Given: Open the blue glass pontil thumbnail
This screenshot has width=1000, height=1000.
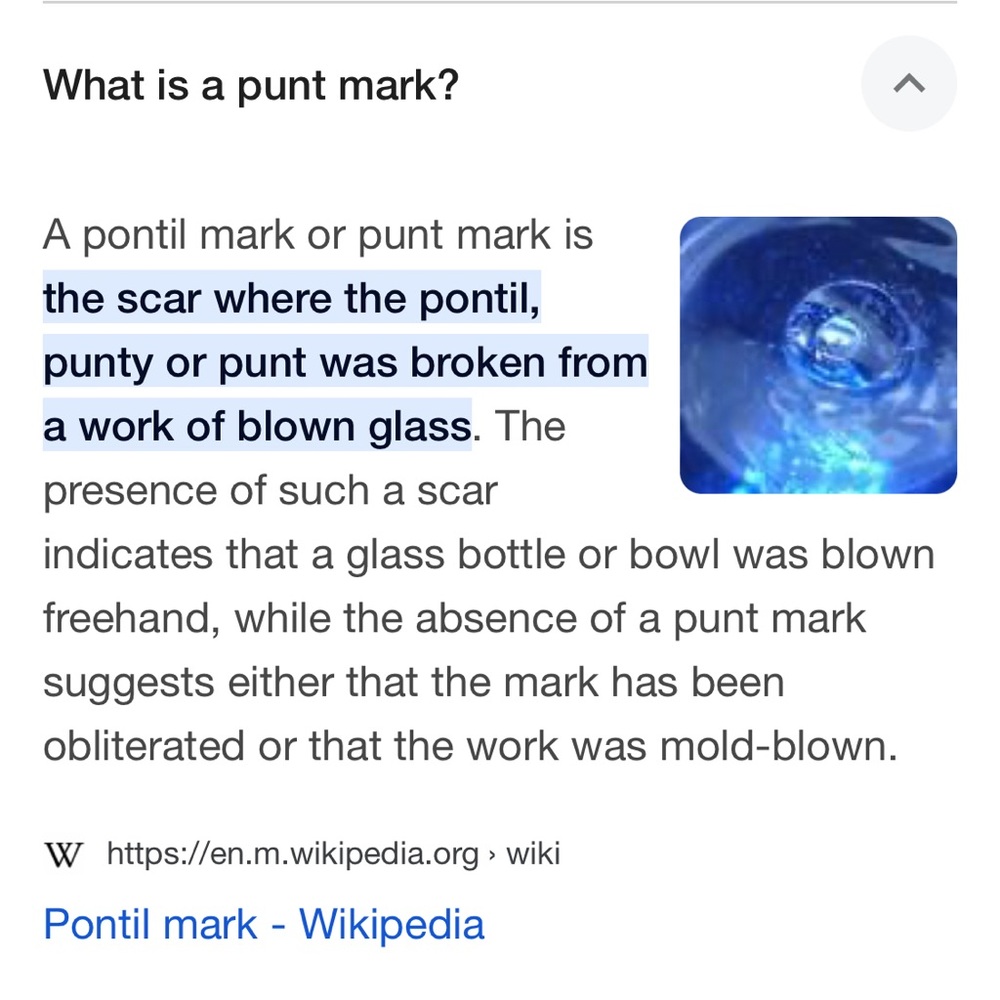Looking at the screenshot, I should [x=817, y=355].
